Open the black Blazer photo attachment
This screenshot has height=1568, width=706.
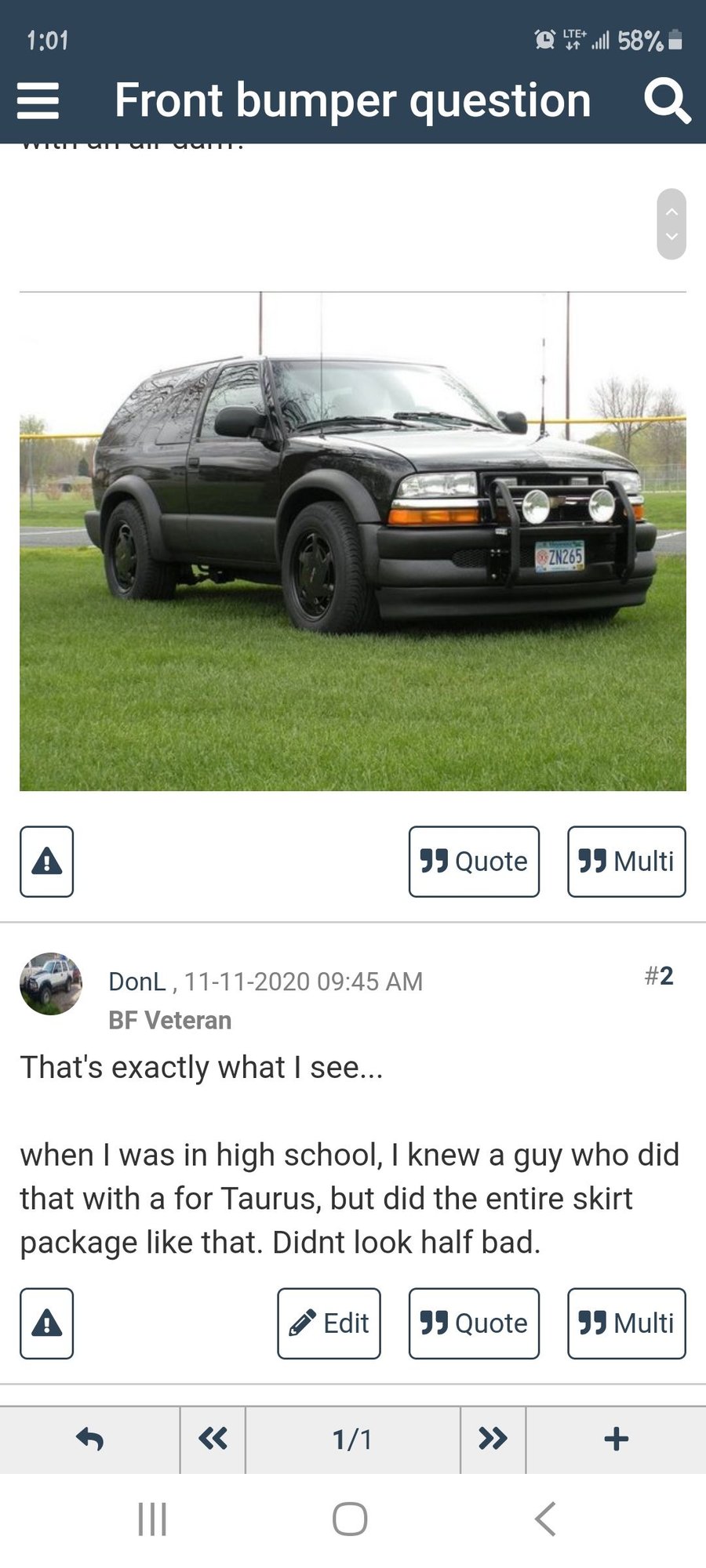point(353,541)
